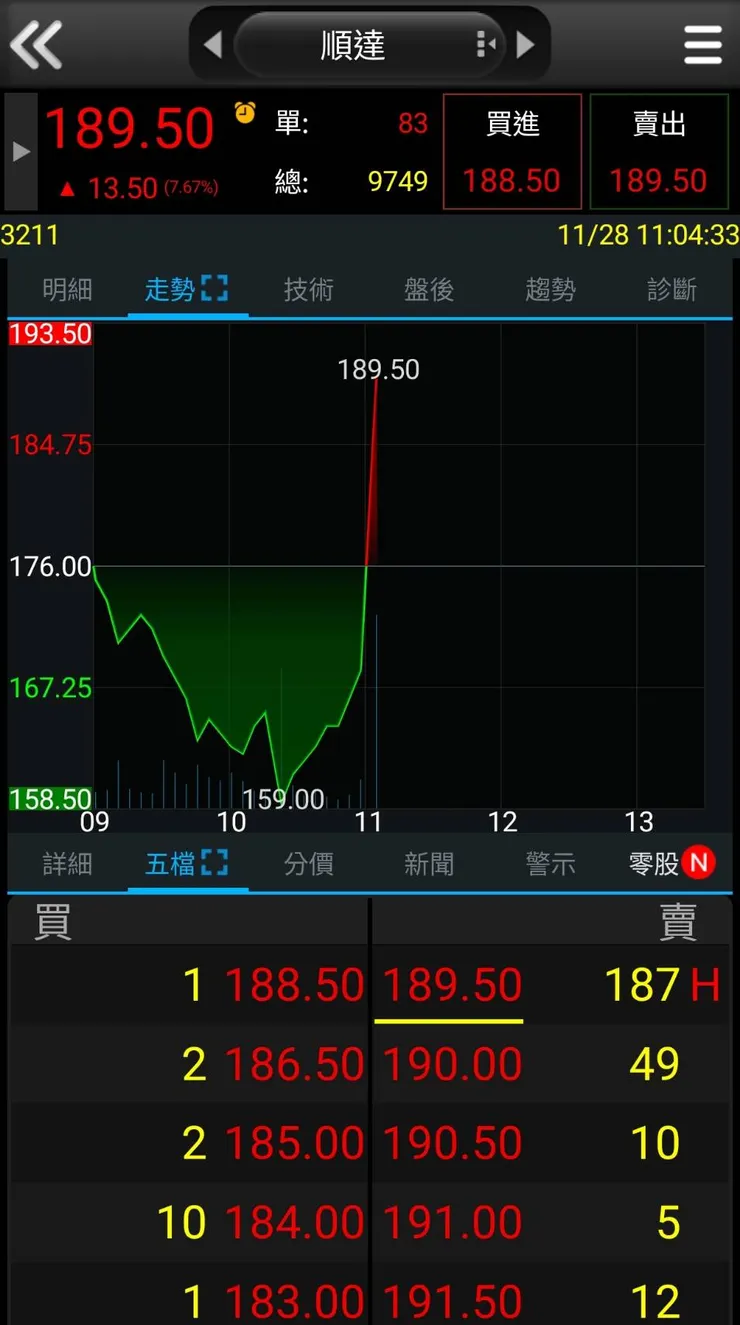
Task: Open the hamburger menu
Action: (702, 44)
